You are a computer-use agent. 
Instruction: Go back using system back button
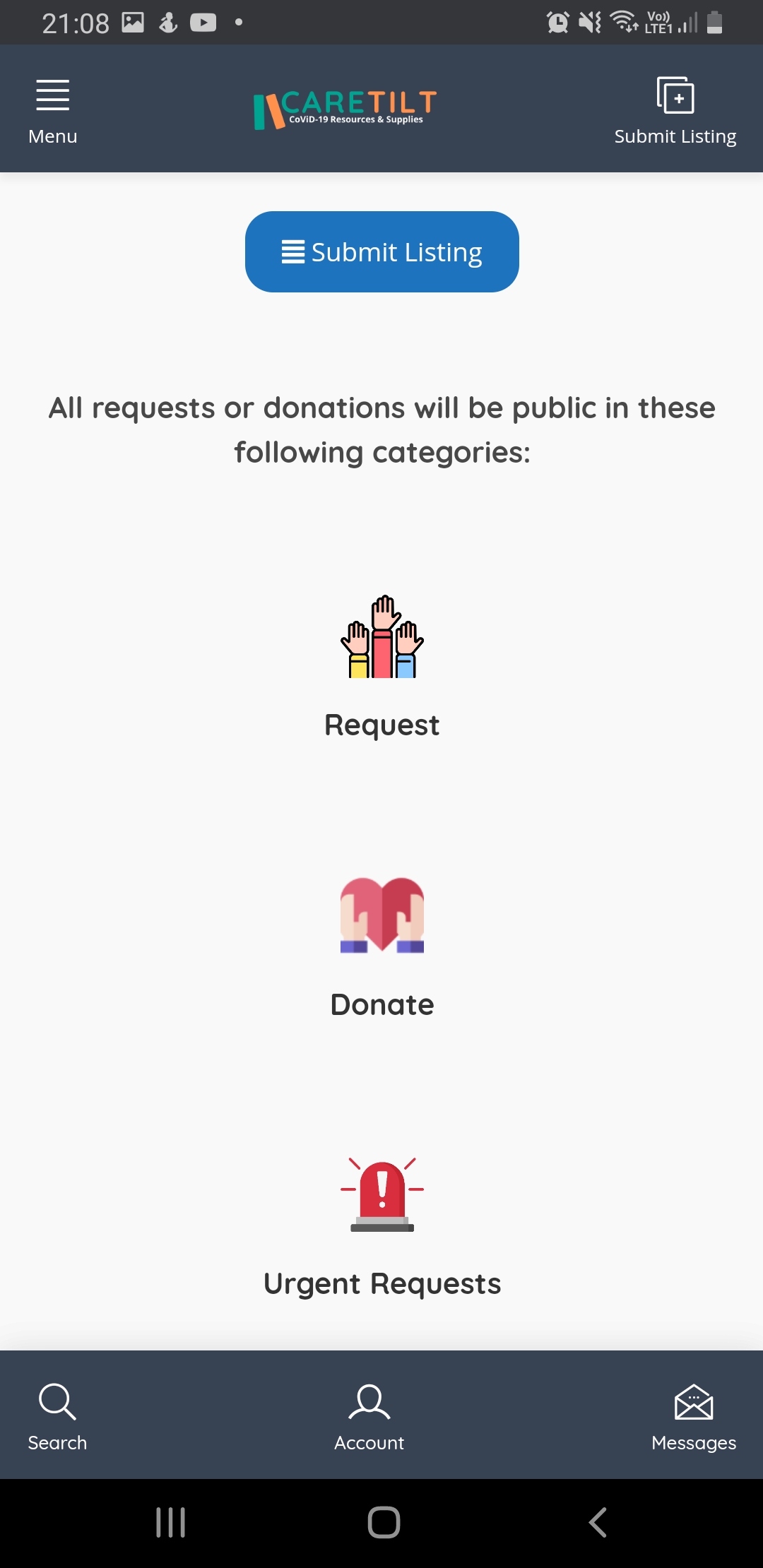click(x=598, y=1522)
